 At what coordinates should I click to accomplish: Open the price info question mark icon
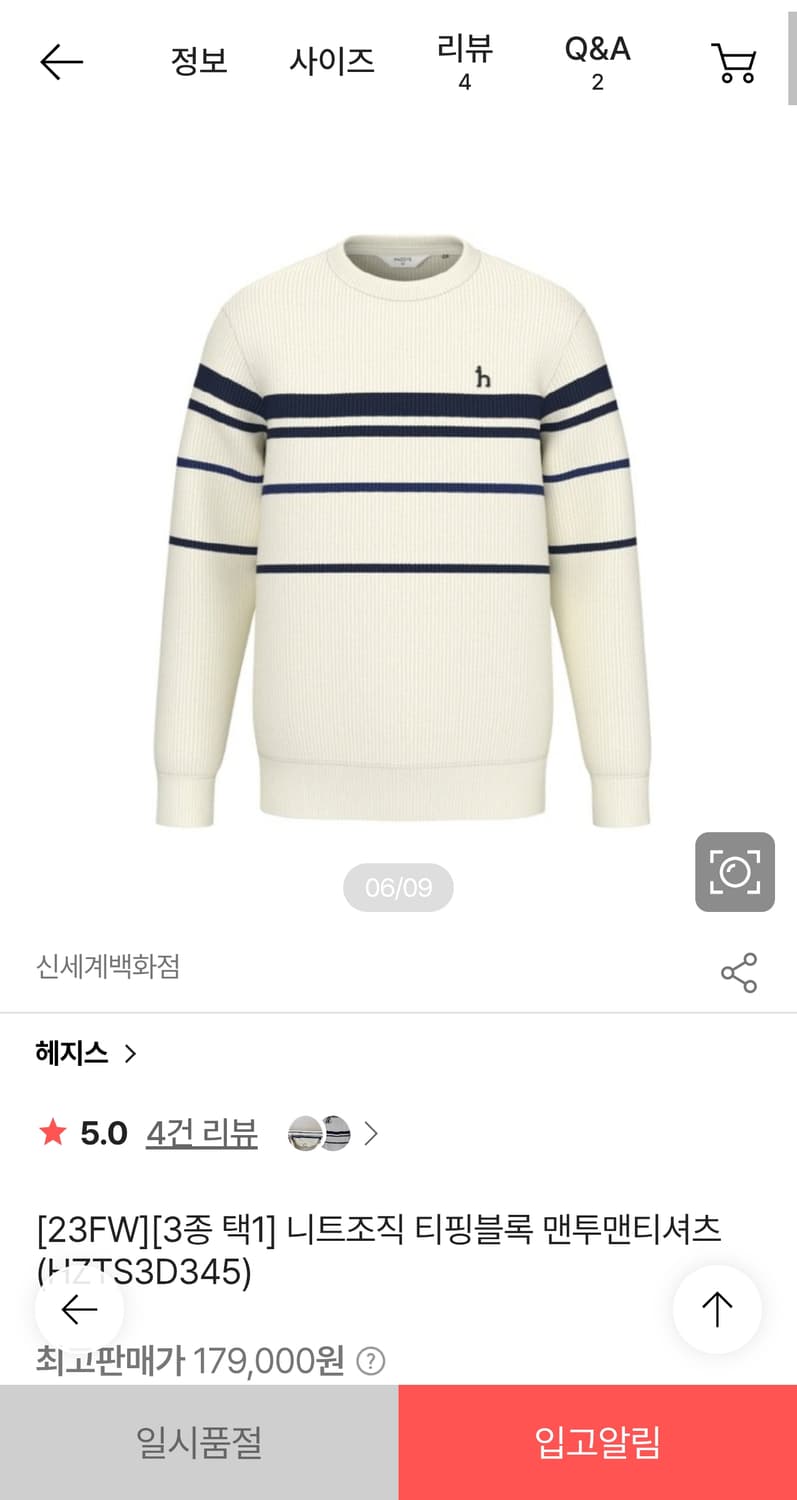[x=370, y=1361]
